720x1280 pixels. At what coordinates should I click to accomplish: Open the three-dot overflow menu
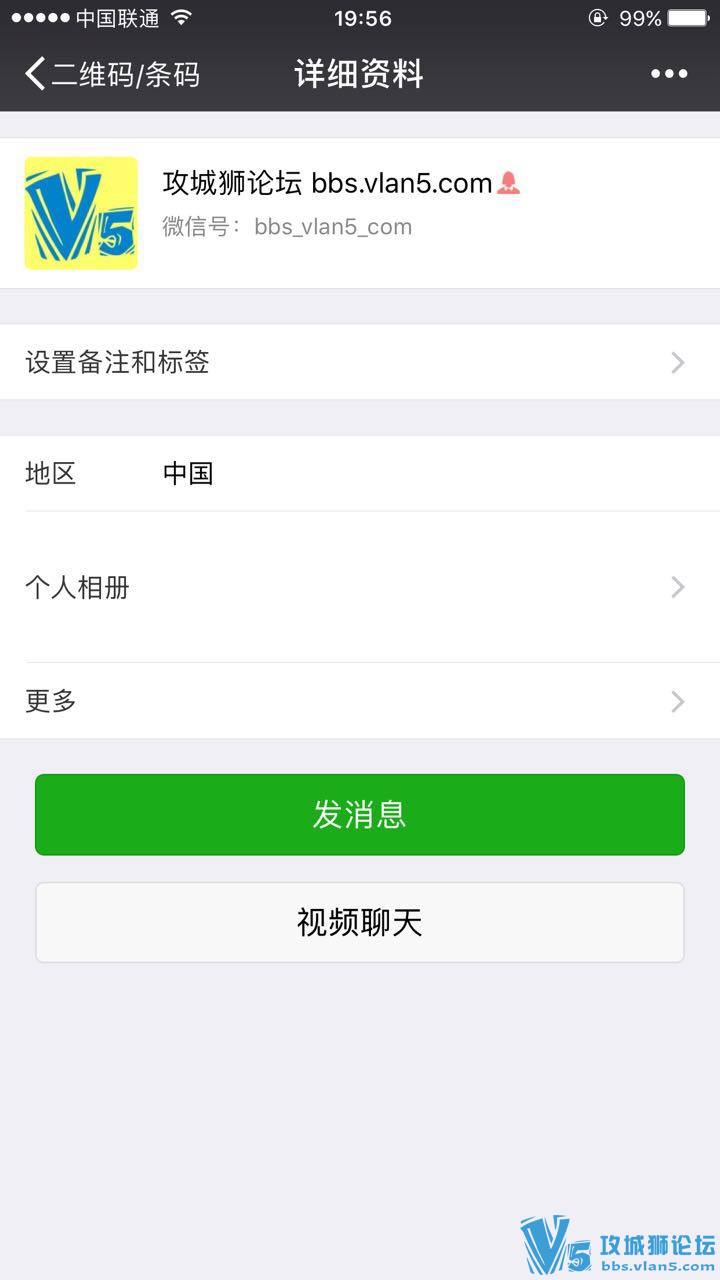(x=669, y=74)
